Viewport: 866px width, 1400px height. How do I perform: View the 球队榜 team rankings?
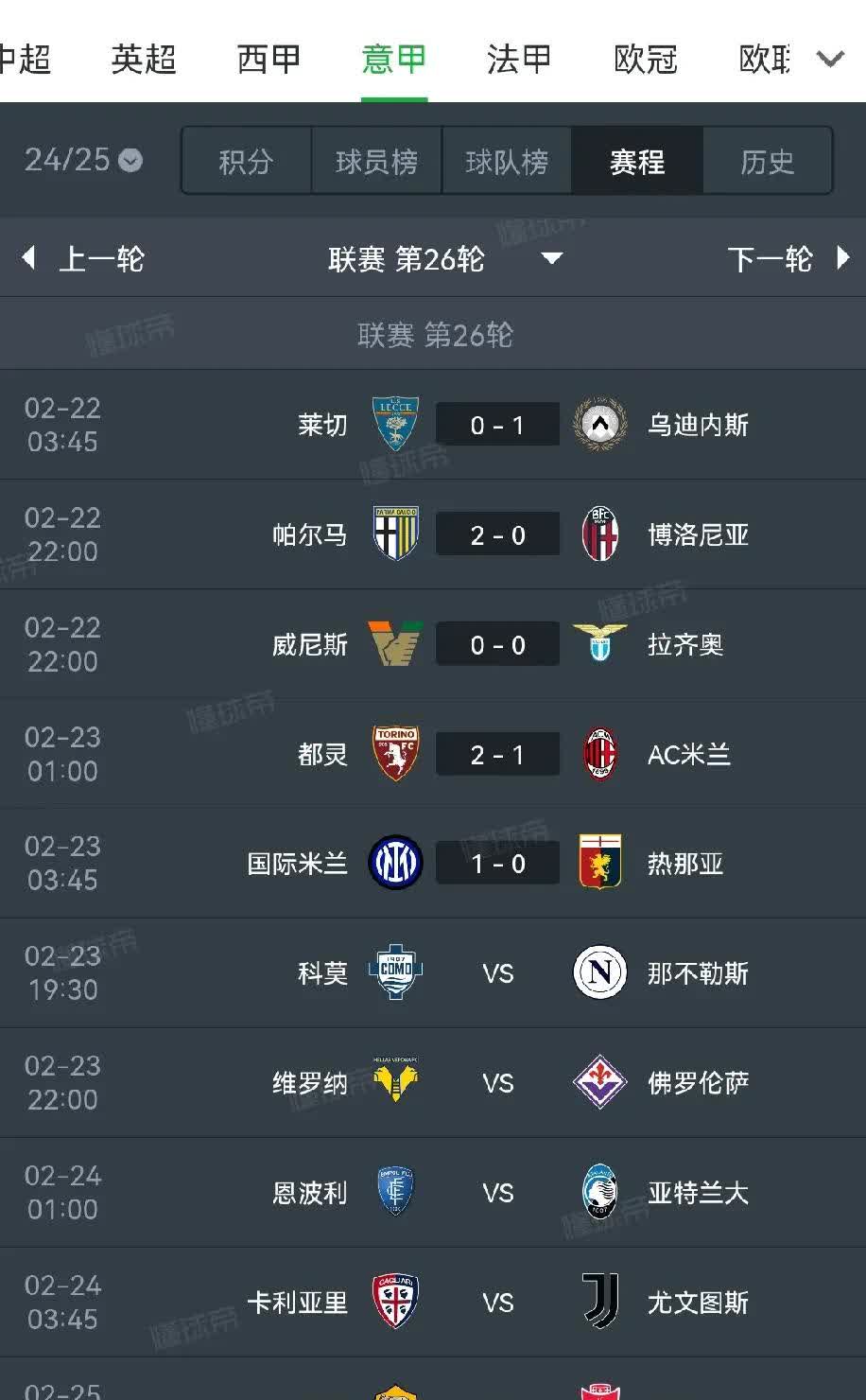pyautogui.click(x=507, y=162)
